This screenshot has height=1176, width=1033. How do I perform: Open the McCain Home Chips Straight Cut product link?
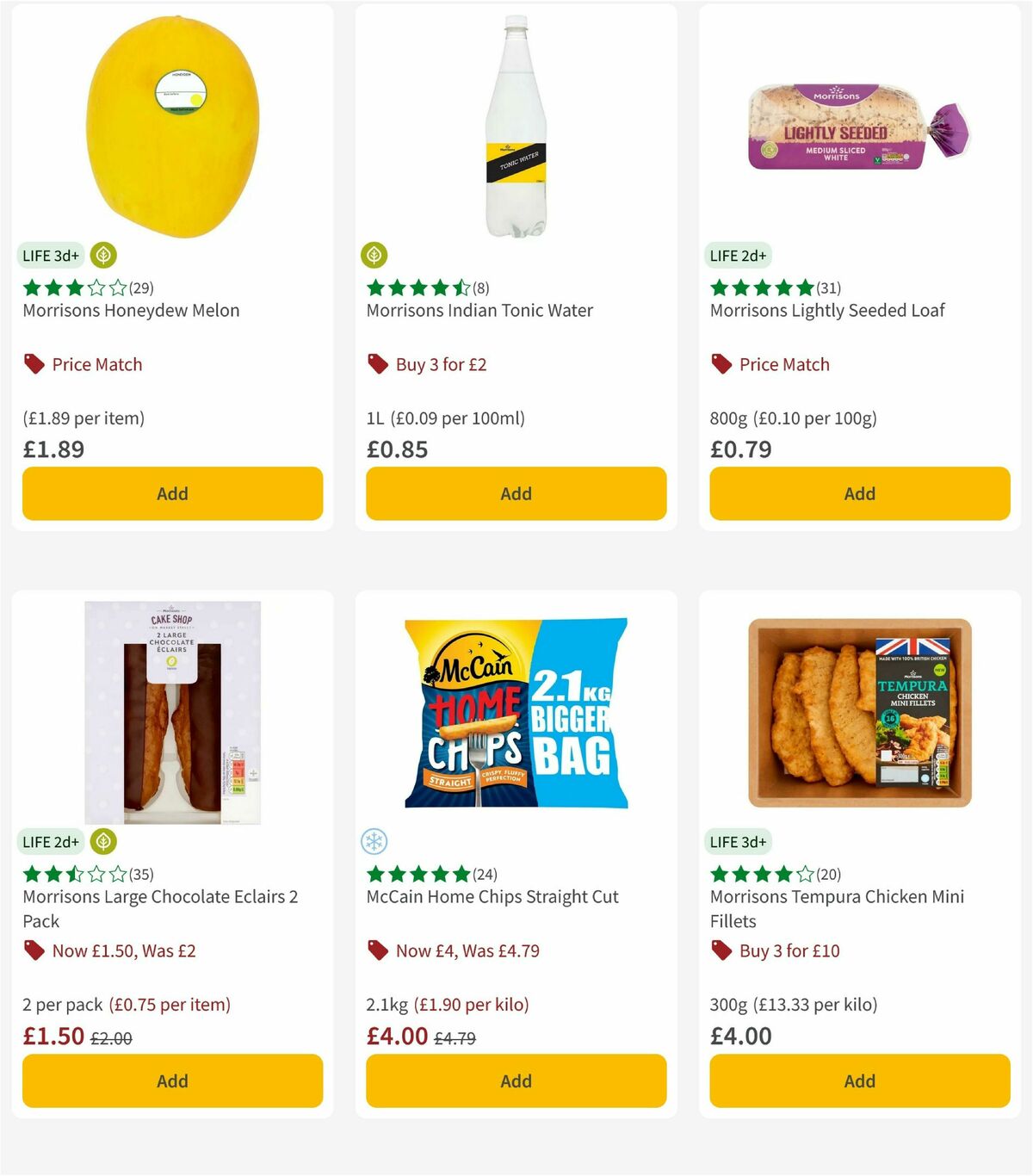click(492, 896)
